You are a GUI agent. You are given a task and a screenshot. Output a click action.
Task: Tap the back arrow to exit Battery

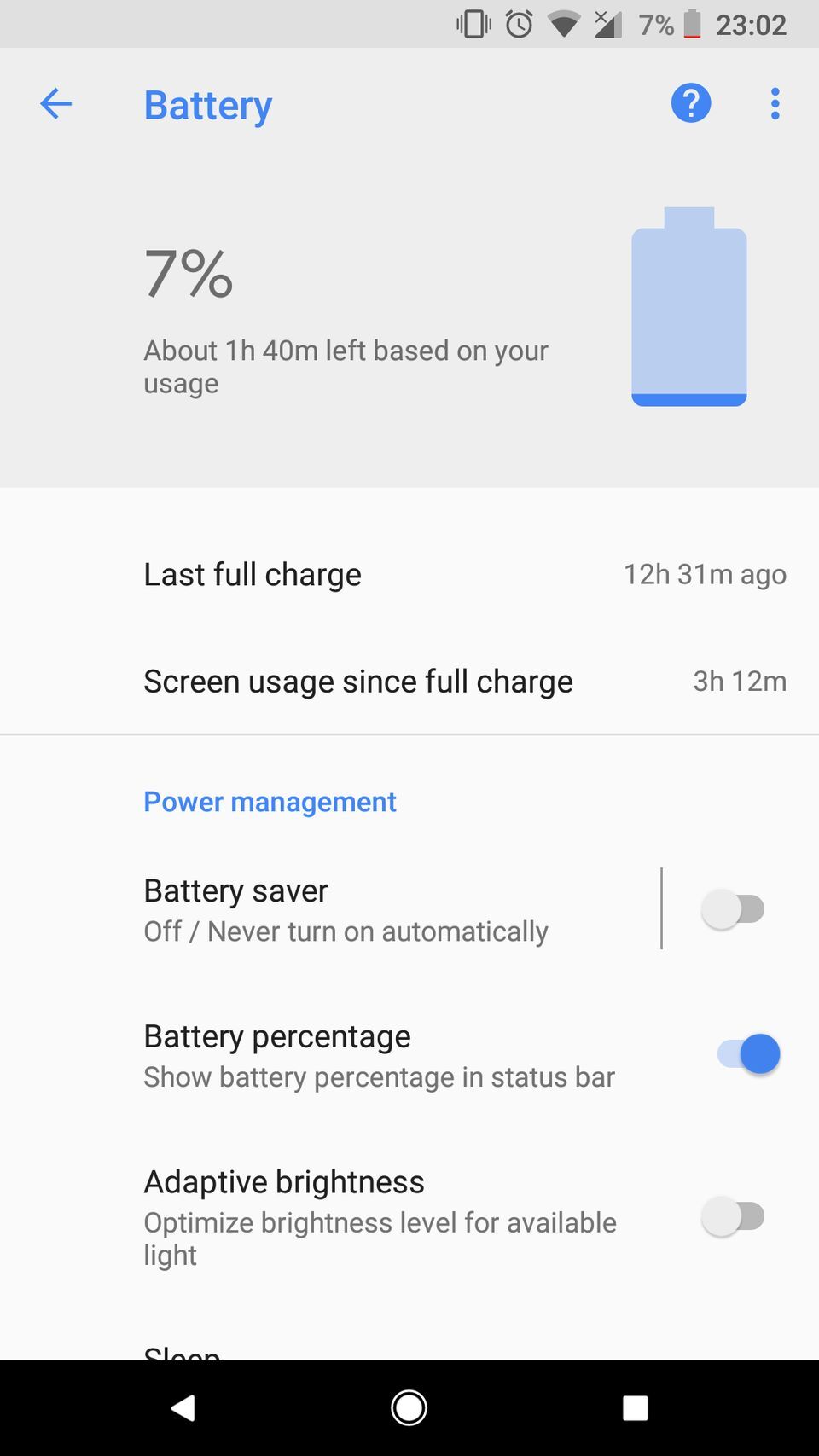[x=55, y=103]
